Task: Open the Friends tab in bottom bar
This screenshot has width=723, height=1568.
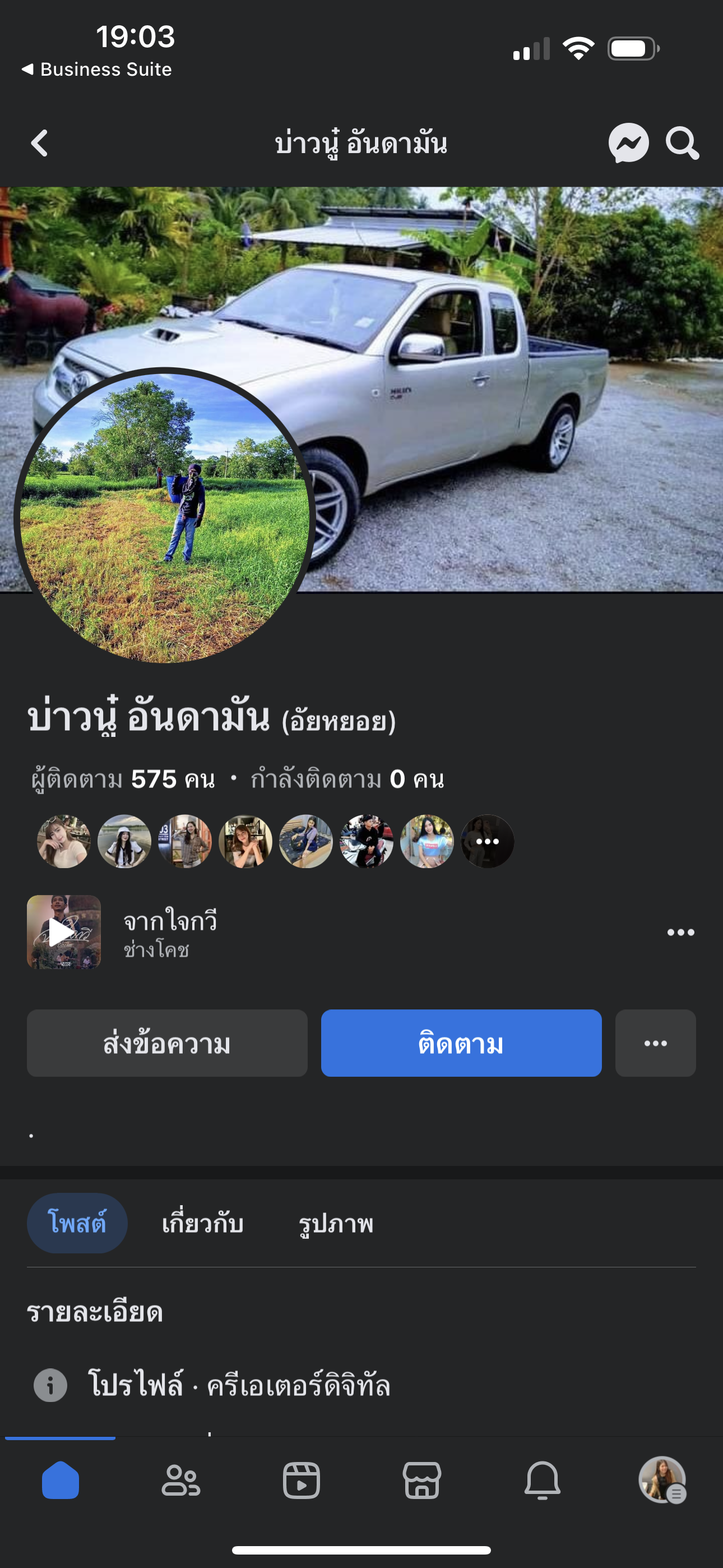Action: tap(180, 1480)
